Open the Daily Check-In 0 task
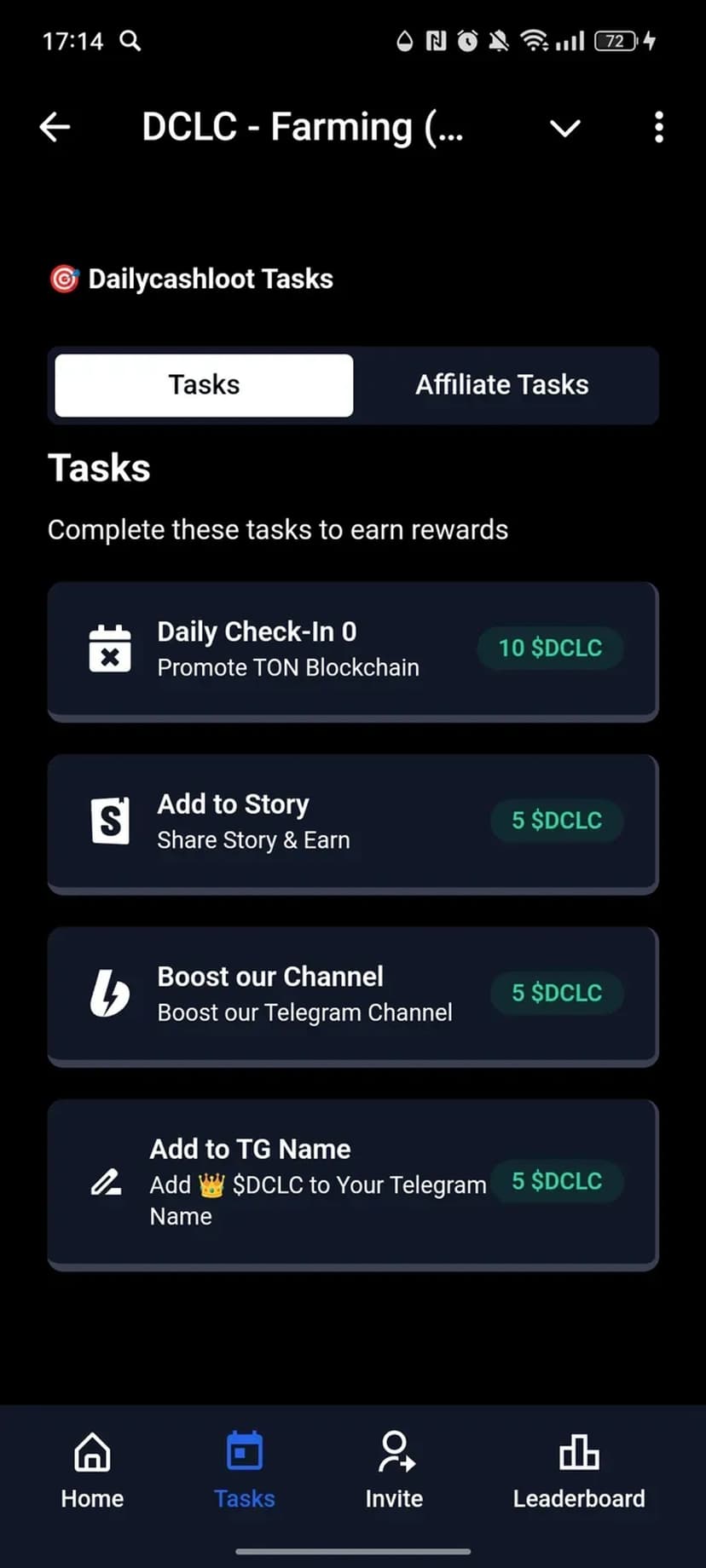The height and width of the screenshot is (1568, 706). click(x=353, y=650)
